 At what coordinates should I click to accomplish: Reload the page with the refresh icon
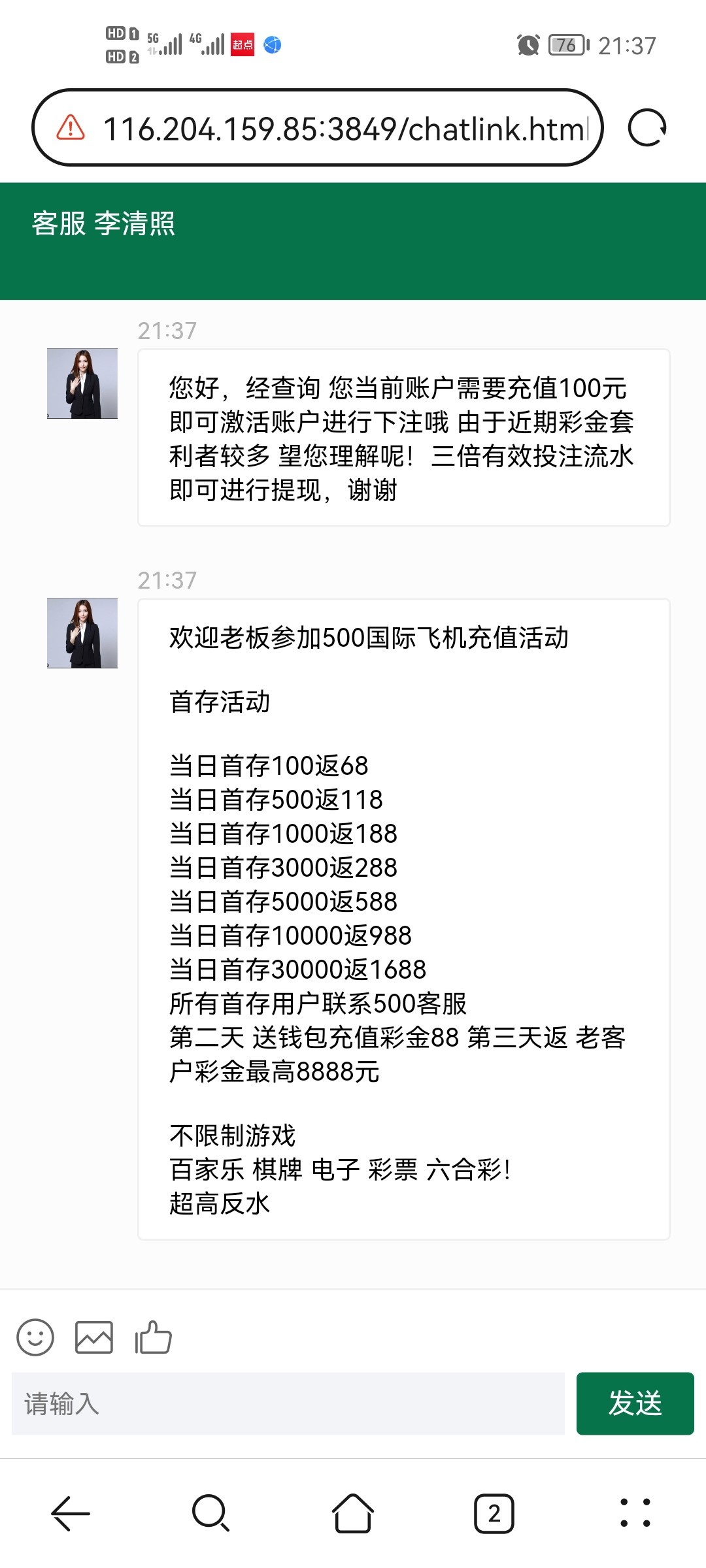point(648,127)
